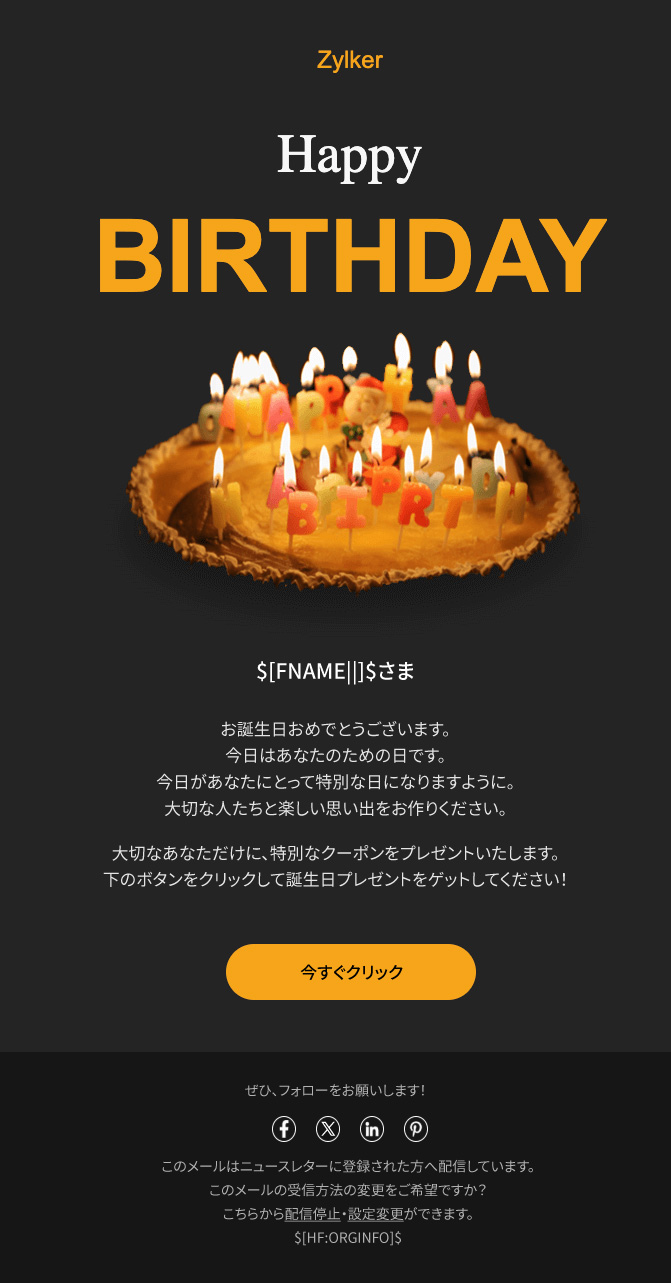Unsubscribe via the 配信停止 link
671x1283 pixels.
[312, 1214]
